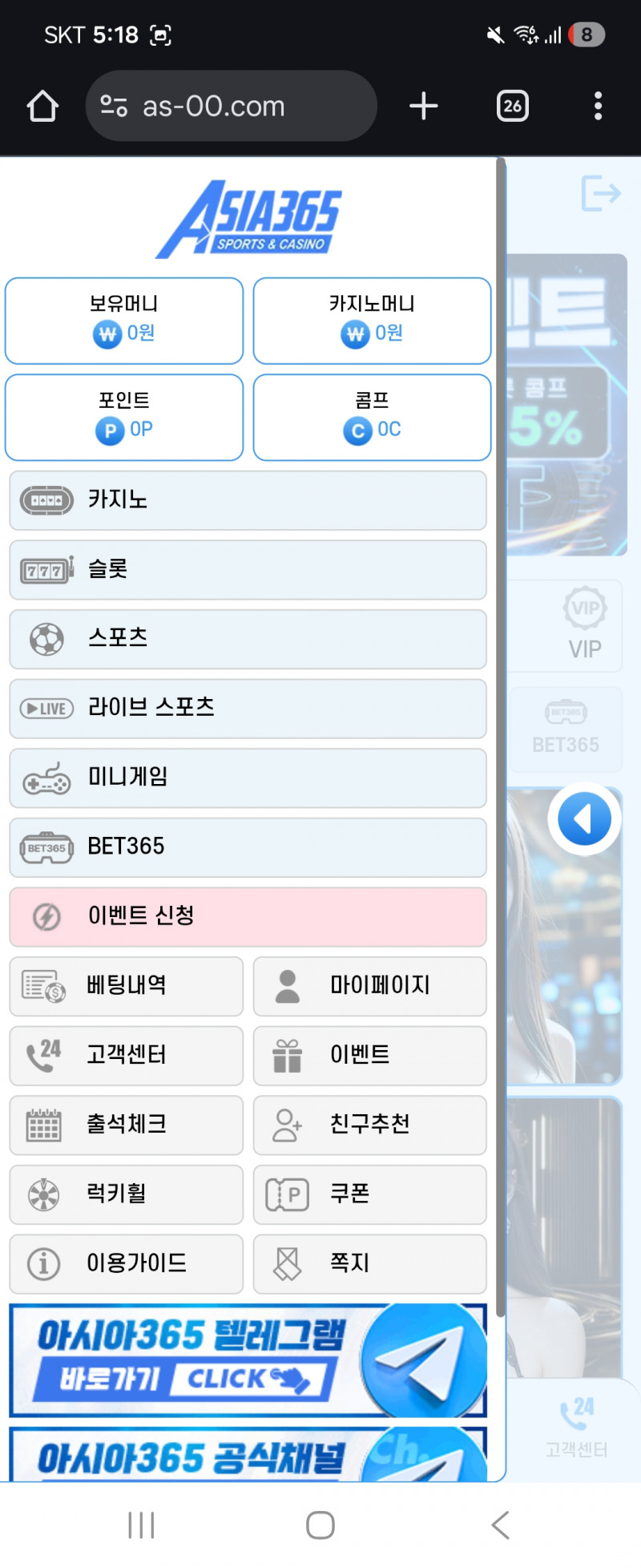Open 친구추천
The image size is (641, 1568).
point(369,1125)
